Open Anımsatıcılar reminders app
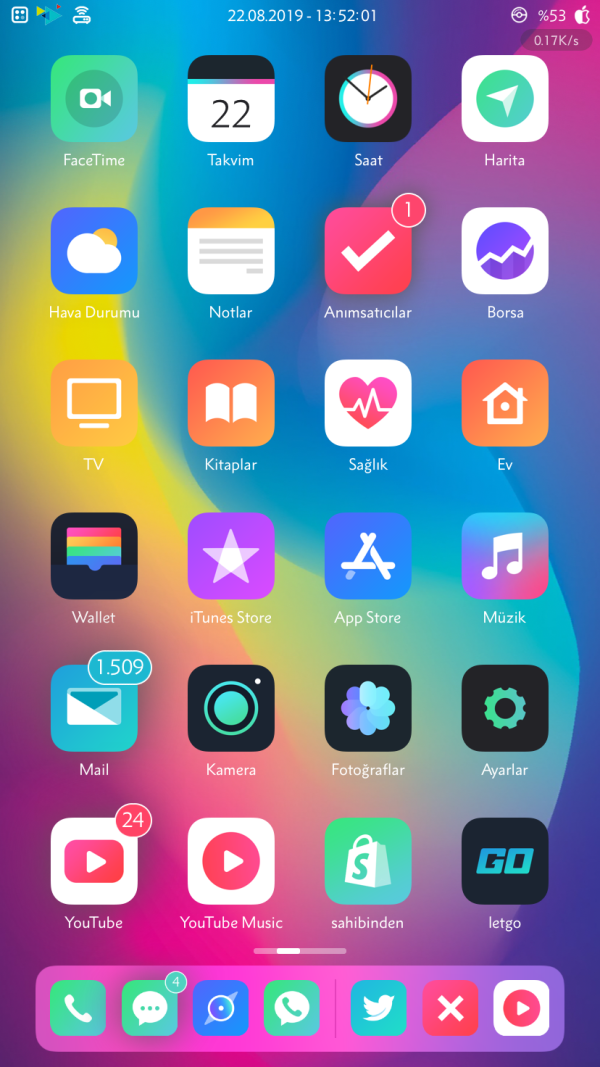Image resolution: width=600 pixels, height=1067 pixels. coord(368,251)
